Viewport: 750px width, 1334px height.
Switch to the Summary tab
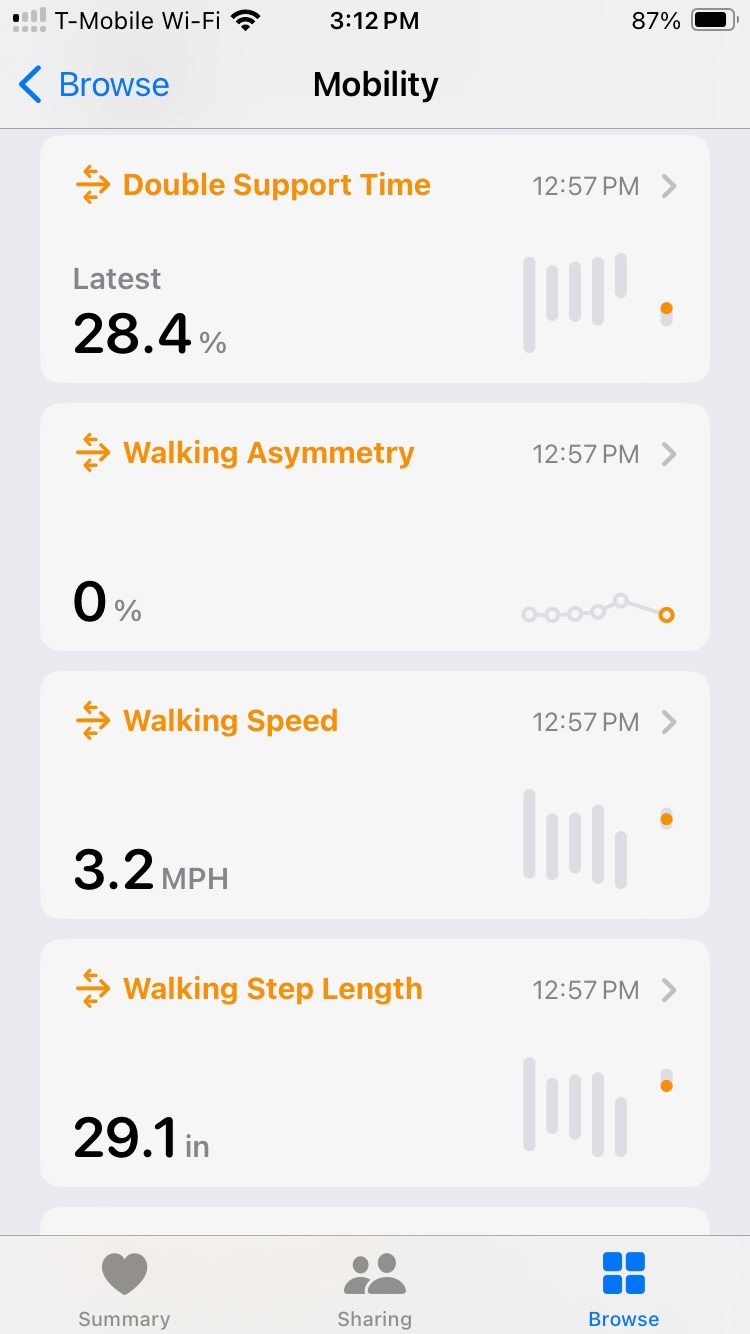point(125,1289)
